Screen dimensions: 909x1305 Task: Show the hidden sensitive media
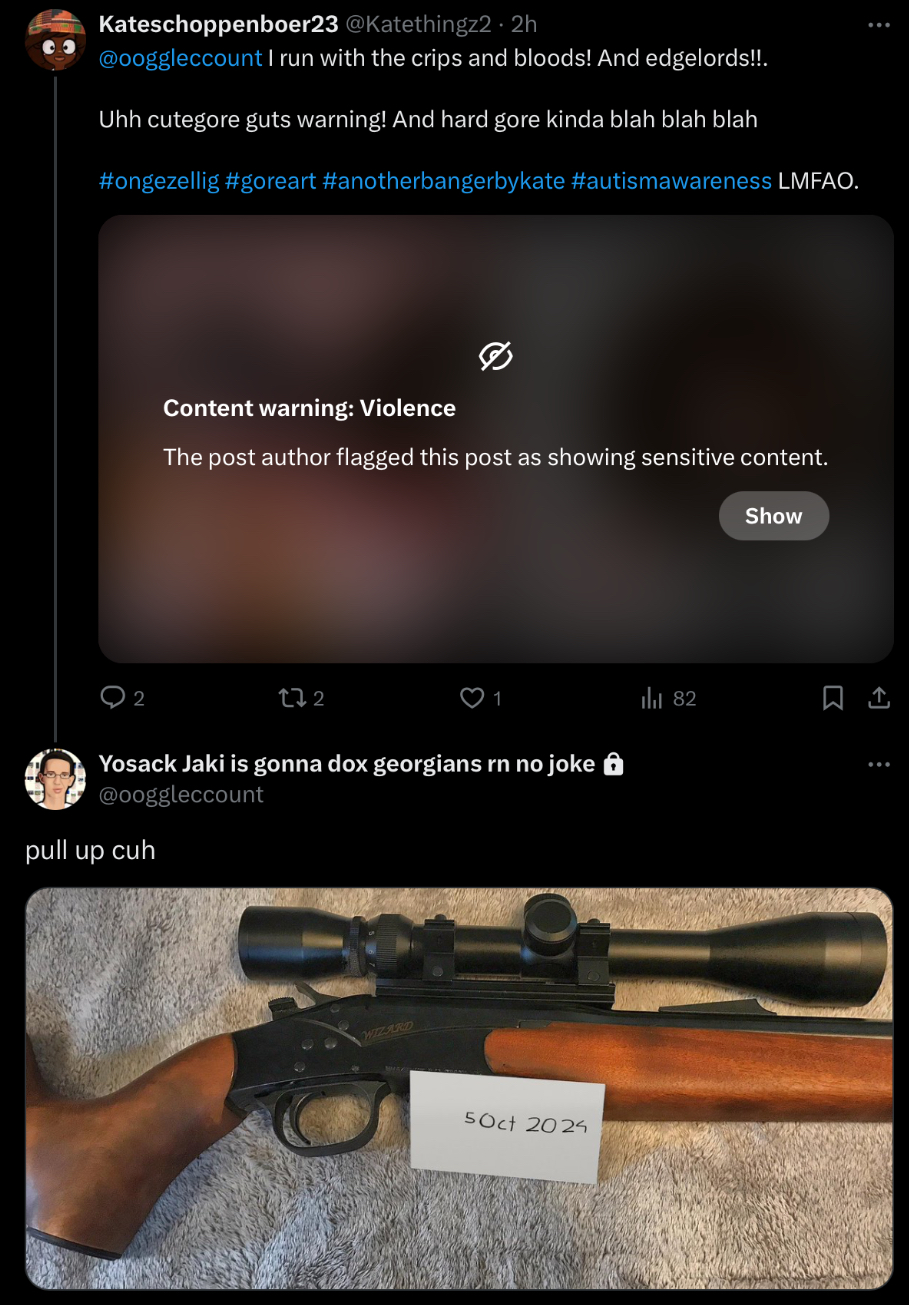[773, 516]
